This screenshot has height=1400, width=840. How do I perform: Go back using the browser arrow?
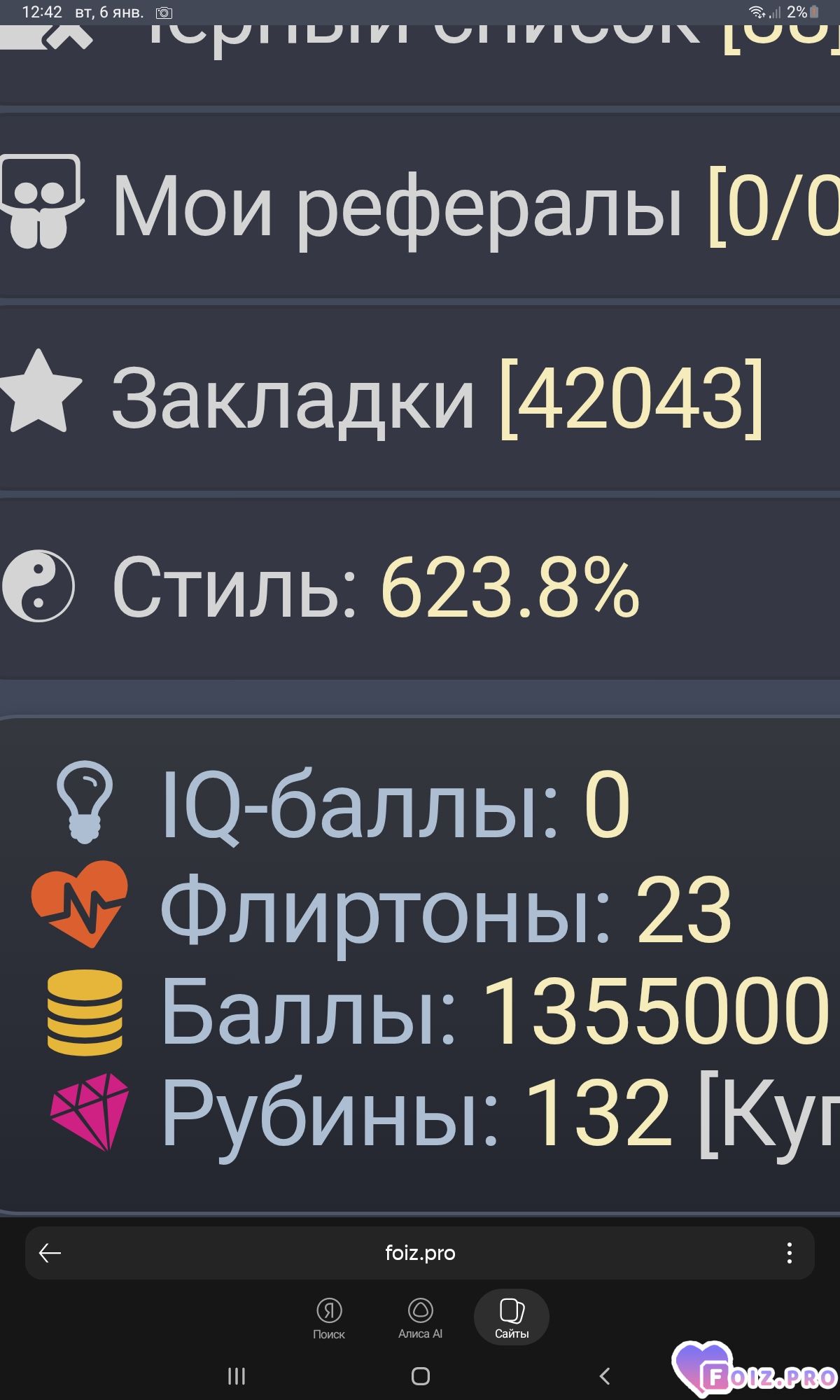click(50, 1253)
